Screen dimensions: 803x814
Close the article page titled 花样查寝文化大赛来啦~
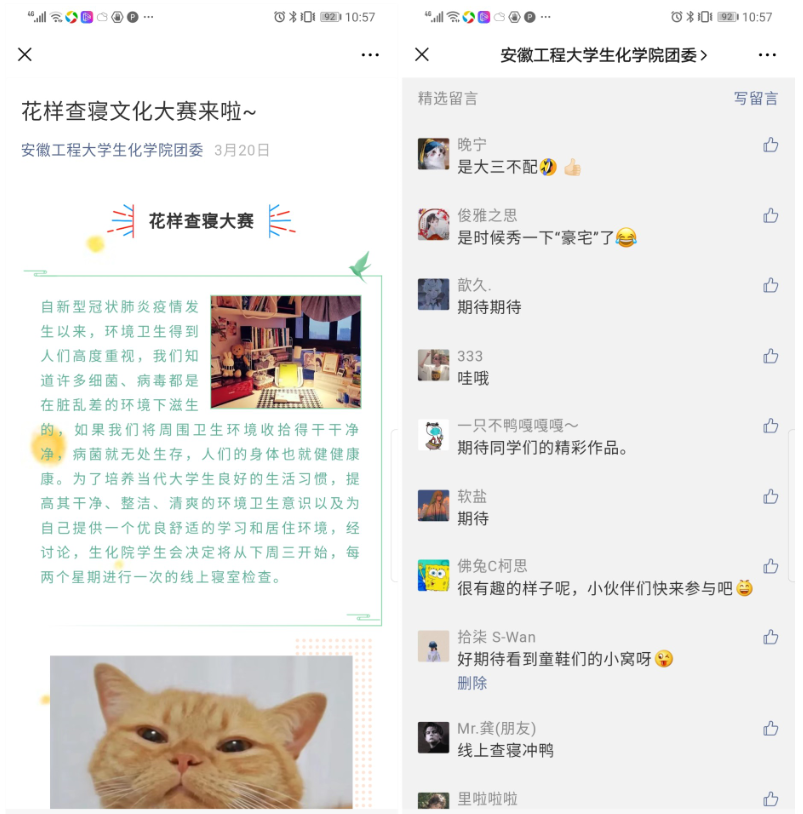[x=25, y=55]
